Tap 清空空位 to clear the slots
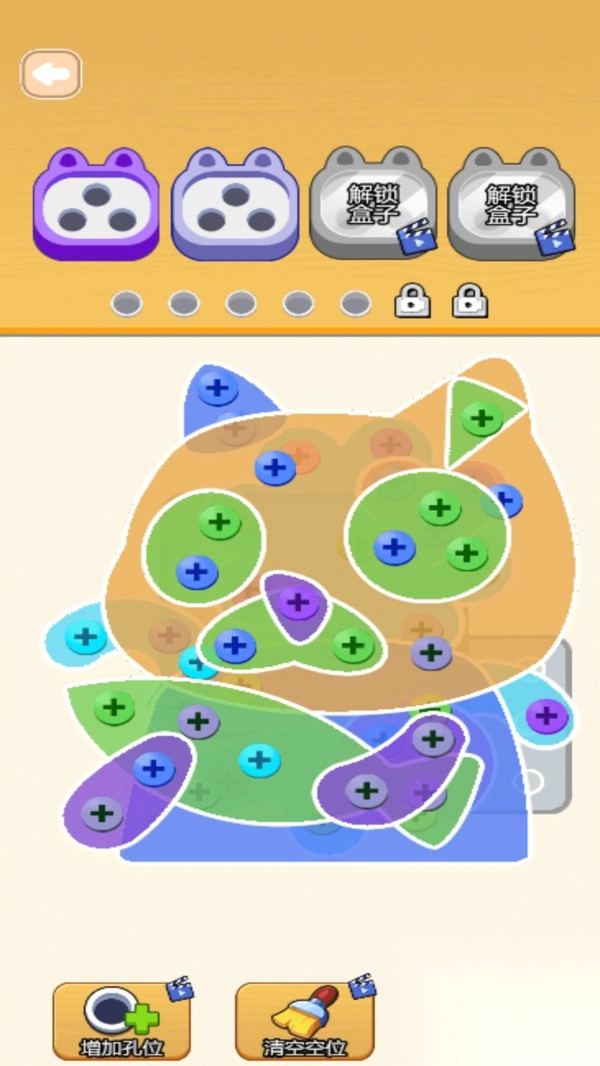600x1066 pixels. 305,1020
